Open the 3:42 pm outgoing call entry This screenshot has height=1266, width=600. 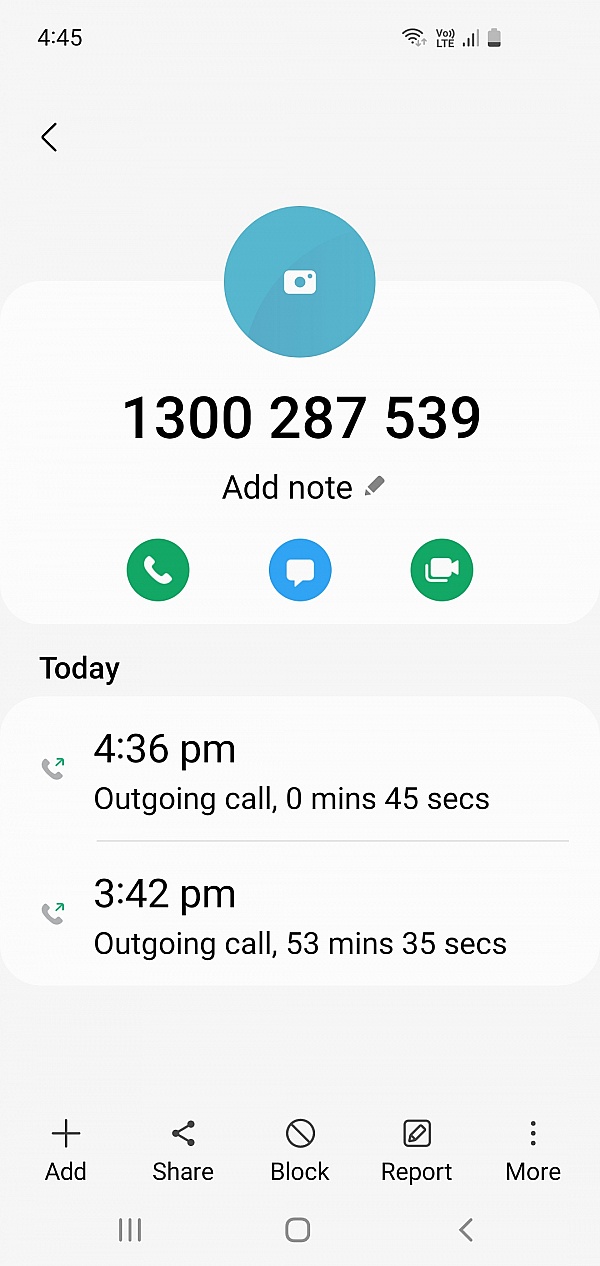tap(300, 914)
